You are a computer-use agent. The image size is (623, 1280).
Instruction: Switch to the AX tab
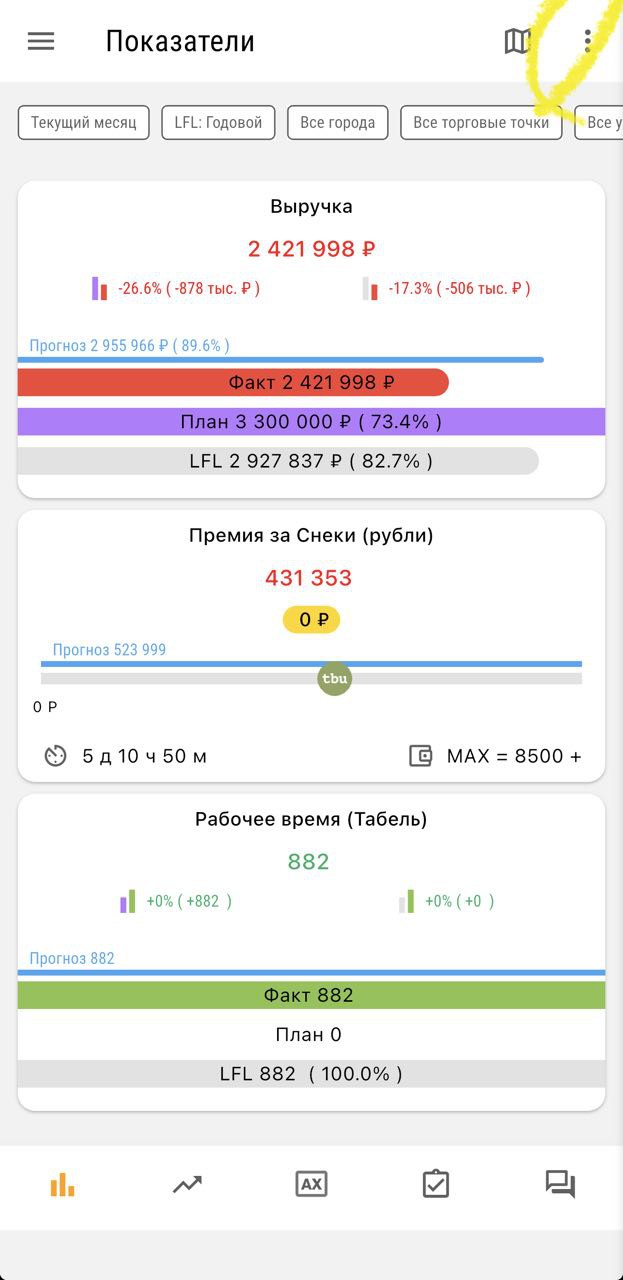tap(312, 1185)
